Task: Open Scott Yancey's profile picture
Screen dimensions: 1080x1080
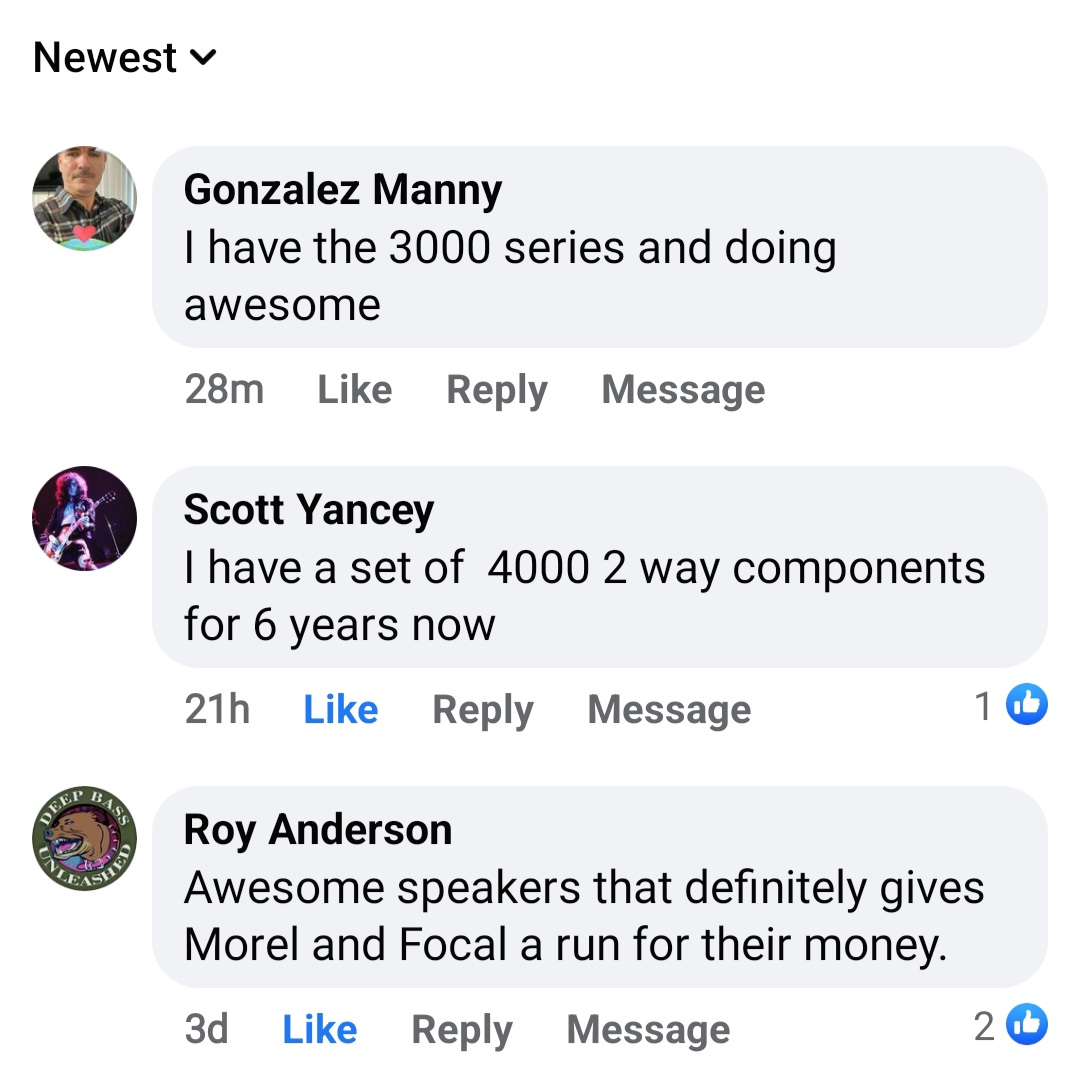Action: 84,517
